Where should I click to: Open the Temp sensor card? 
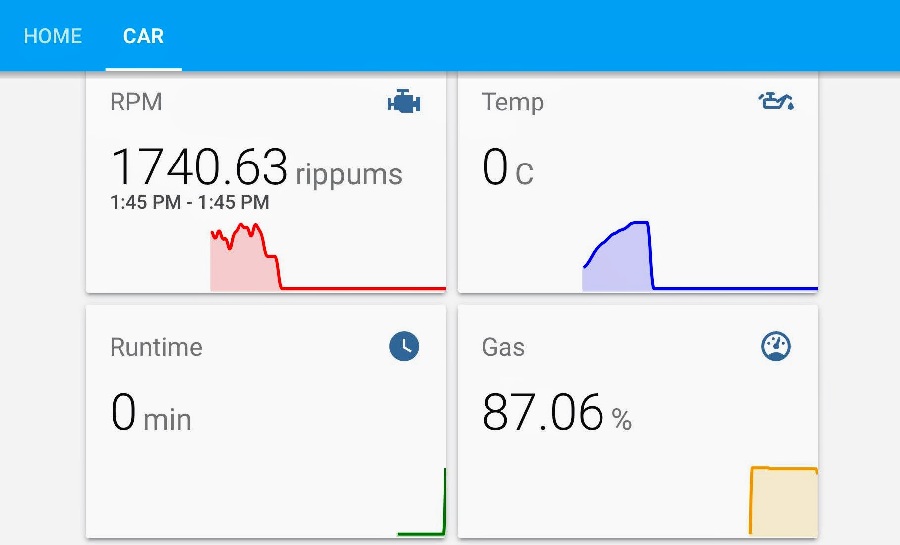pyautogui.click(x=637, y=180)
